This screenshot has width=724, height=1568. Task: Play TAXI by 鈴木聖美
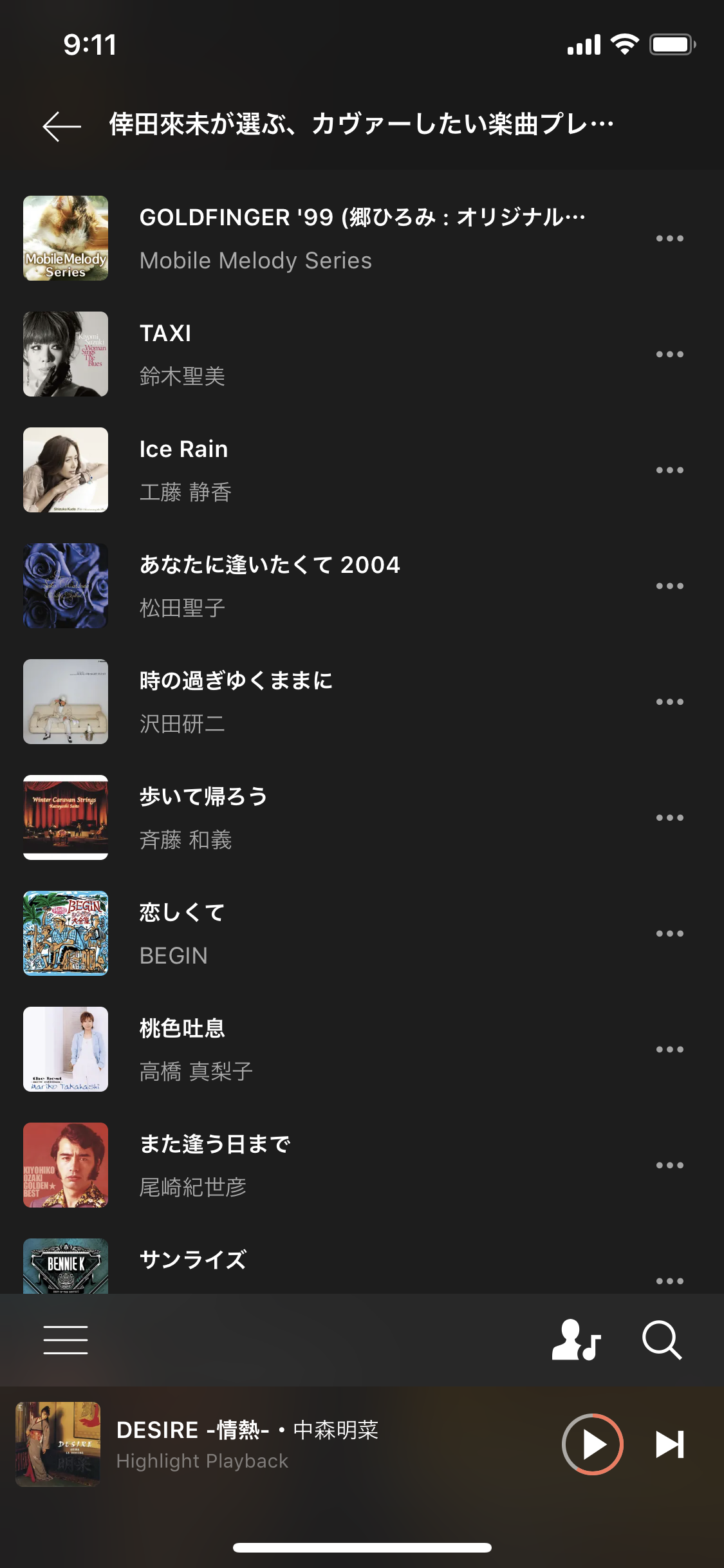[322, 354]
